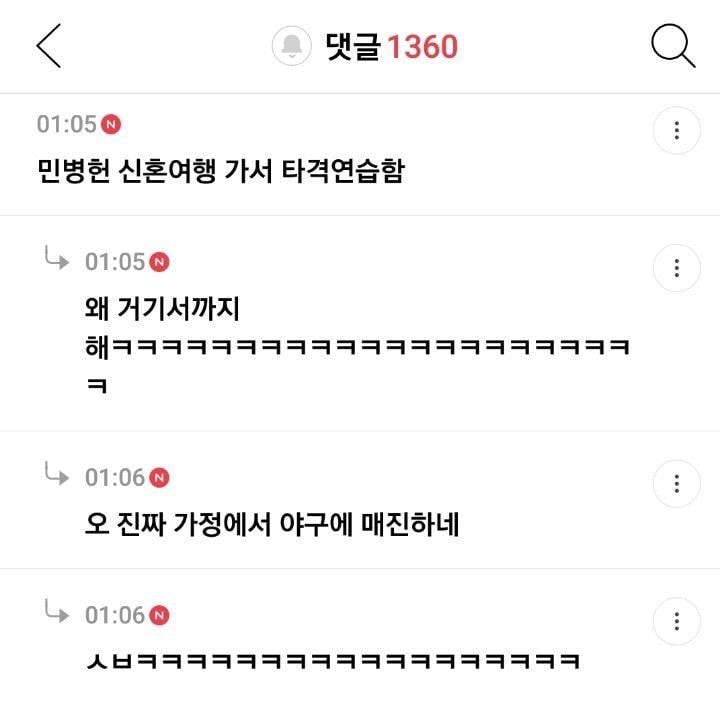
Task: Tap the notification bell beside 댓글 1360
Action: point(293,46)
